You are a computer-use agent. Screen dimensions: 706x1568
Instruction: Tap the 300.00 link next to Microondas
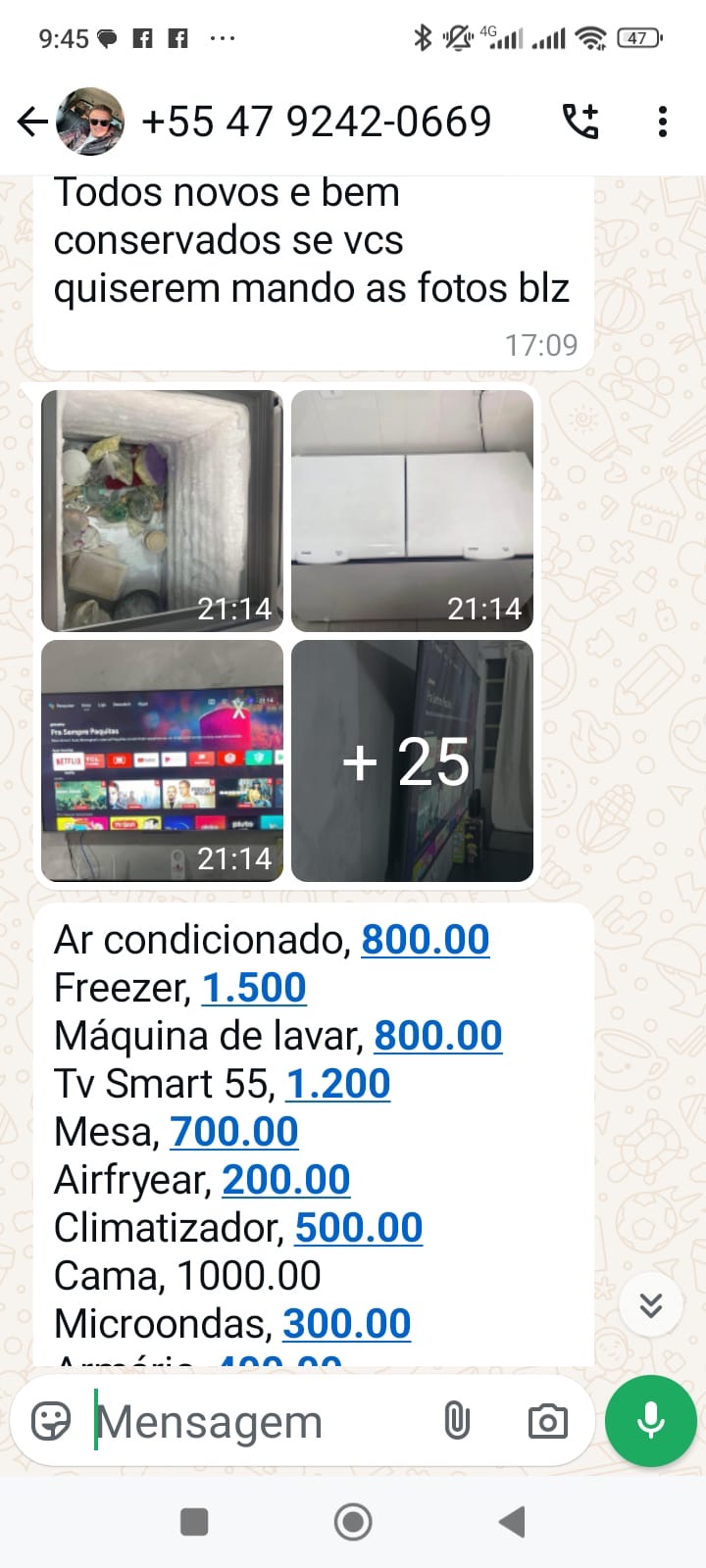tap(346, 1324)
